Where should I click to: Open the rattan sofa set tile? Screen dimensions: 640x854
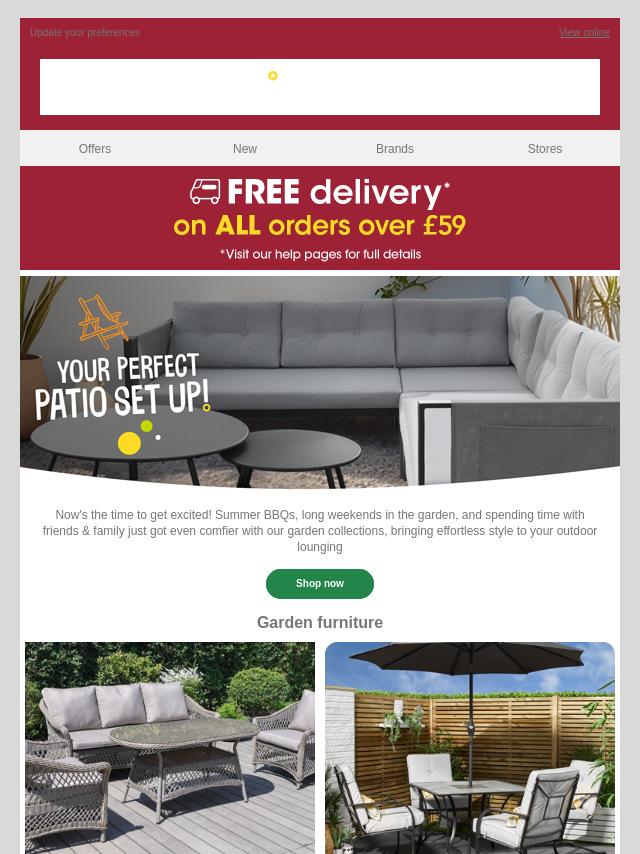(170, 748)
